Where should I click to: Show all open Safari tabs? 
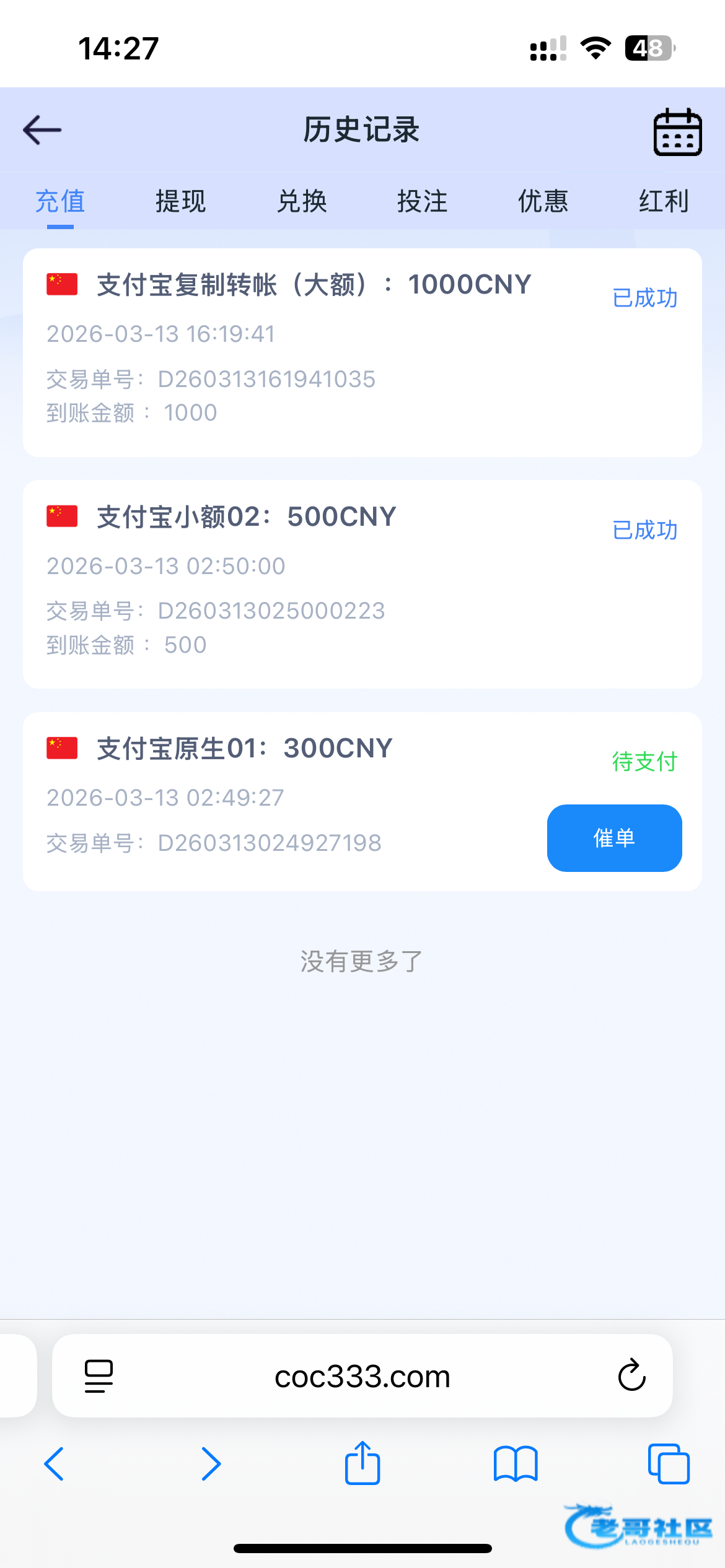click(669, 1464)
